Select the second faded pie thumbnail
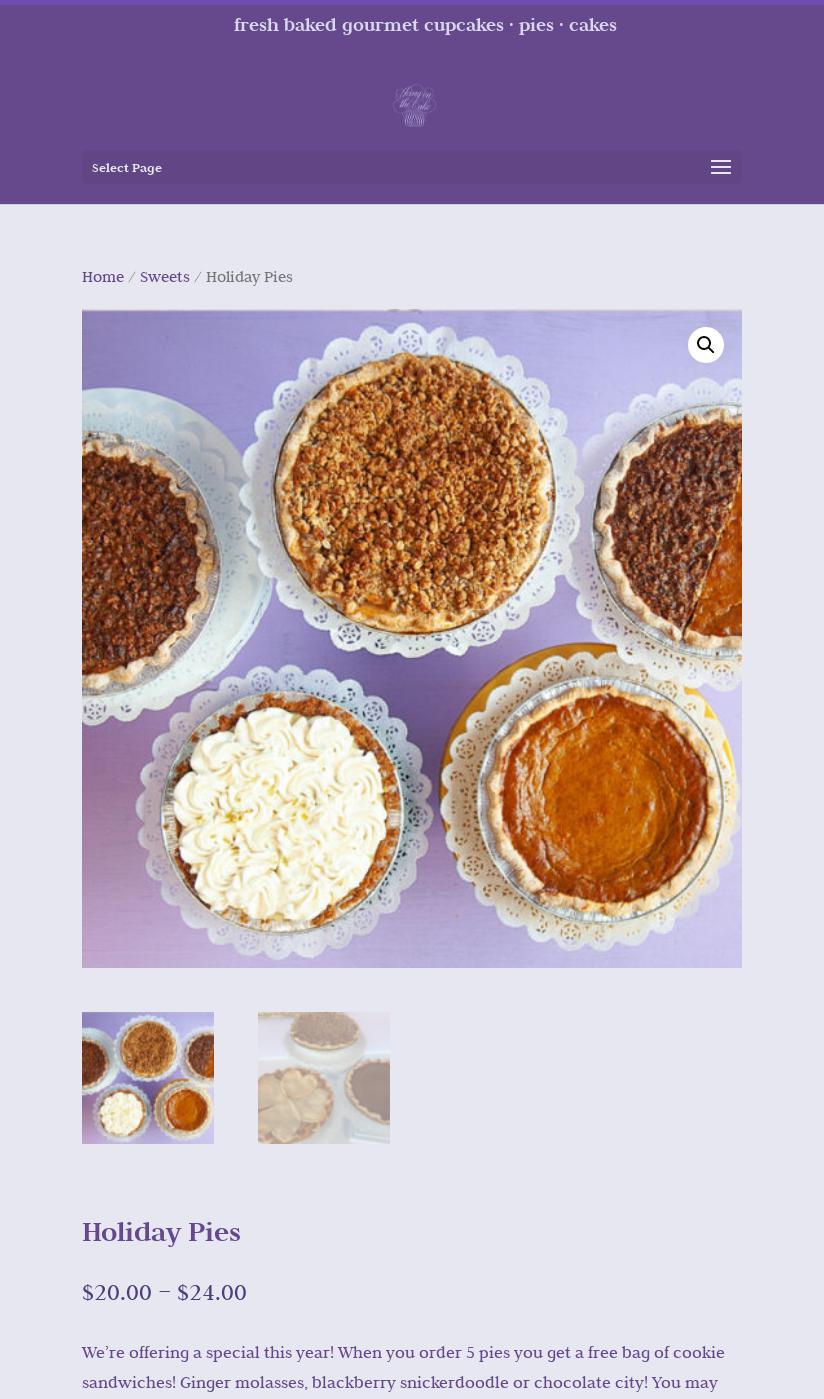 324,1078
